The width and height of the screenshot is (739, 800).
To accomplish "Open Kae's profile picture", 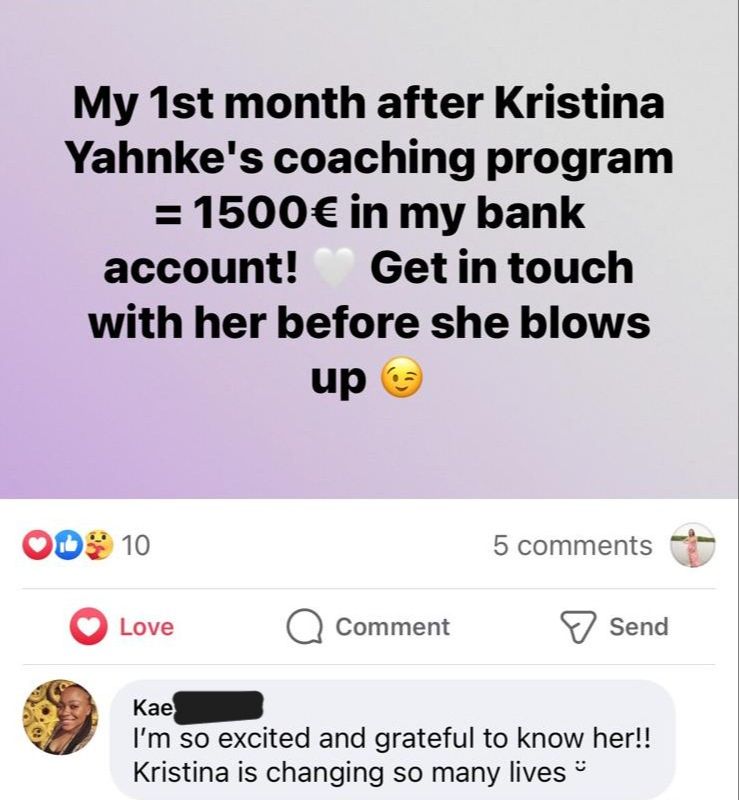I will click(x=60, y=717).
